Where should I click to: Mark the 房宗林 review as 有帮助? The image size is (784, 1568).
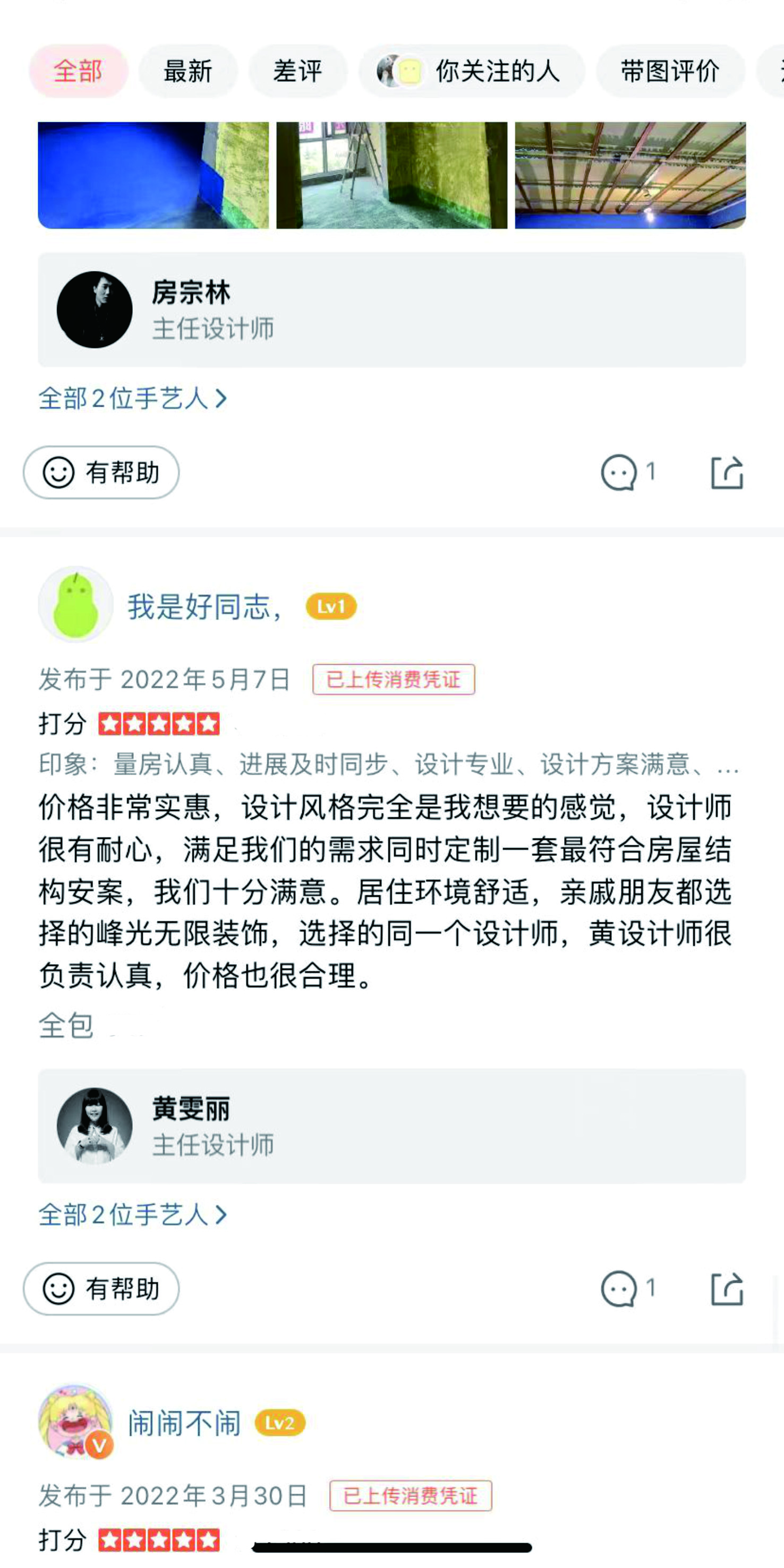pos(101,473)
